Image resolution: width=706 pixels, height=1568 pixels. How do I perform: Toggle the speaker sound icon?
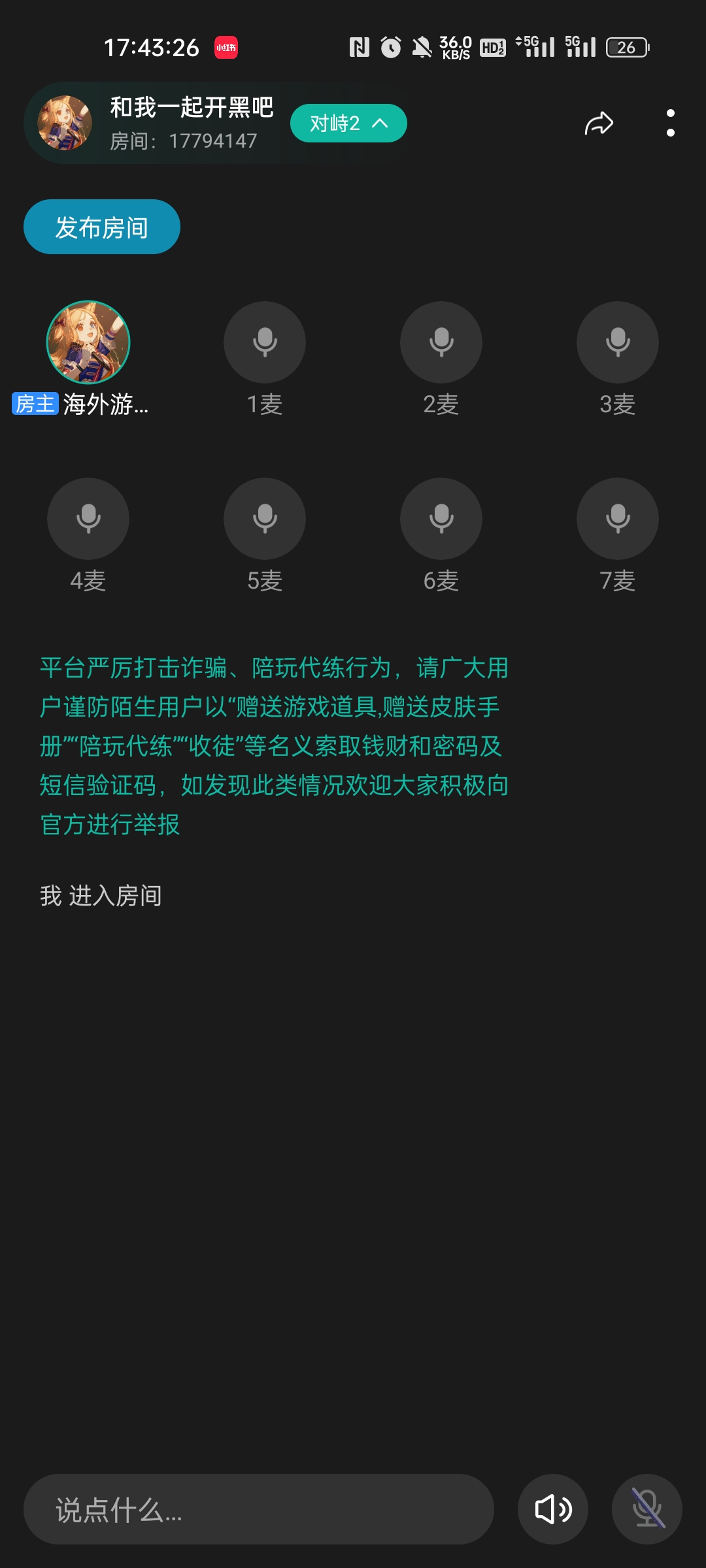pos(553,1509)
